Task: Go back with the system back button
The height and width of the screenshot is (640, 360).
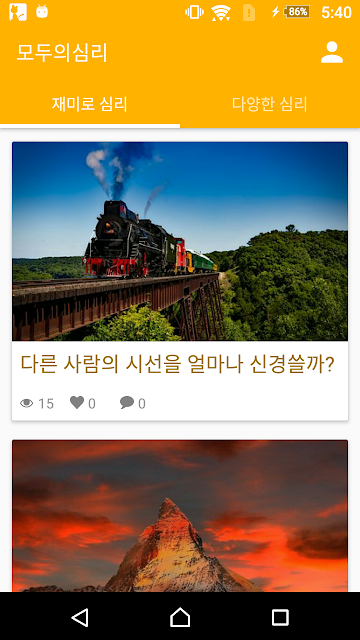Action: click(x=80, y=618)
